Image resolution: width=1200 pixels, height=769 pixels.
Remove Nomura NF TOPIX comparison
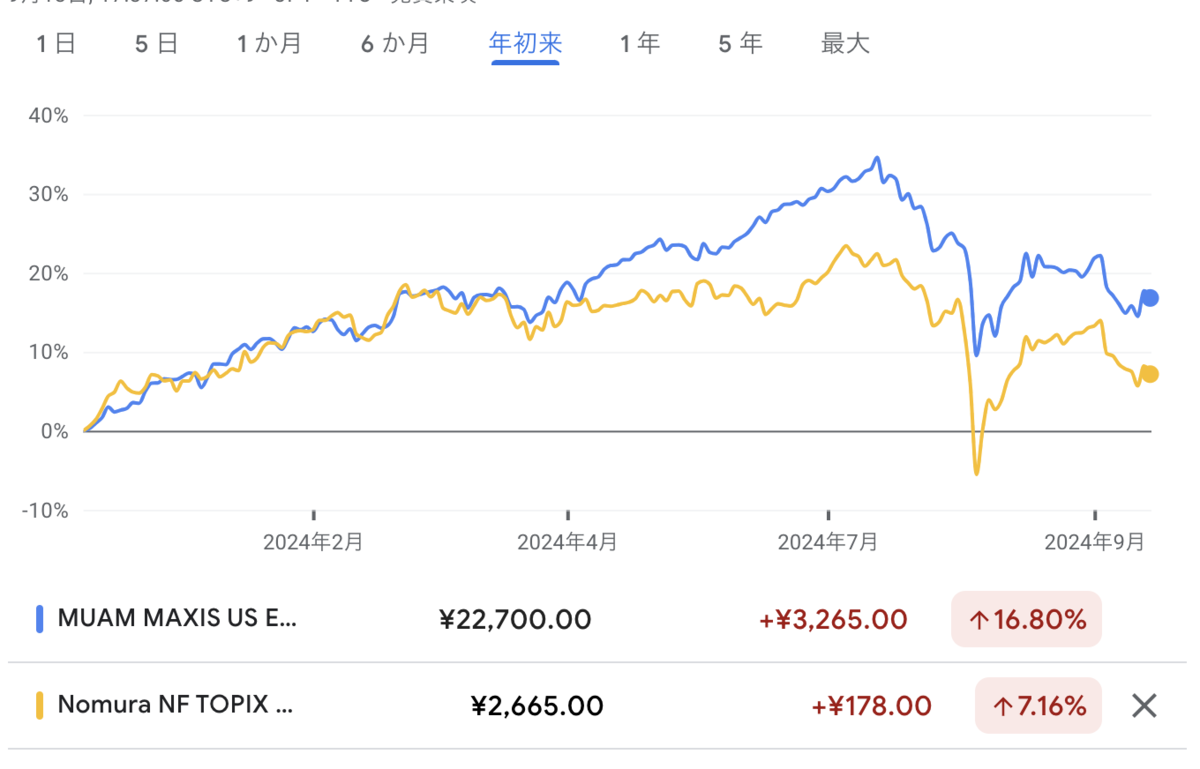pyautogui.click(x=1144, y=706)
